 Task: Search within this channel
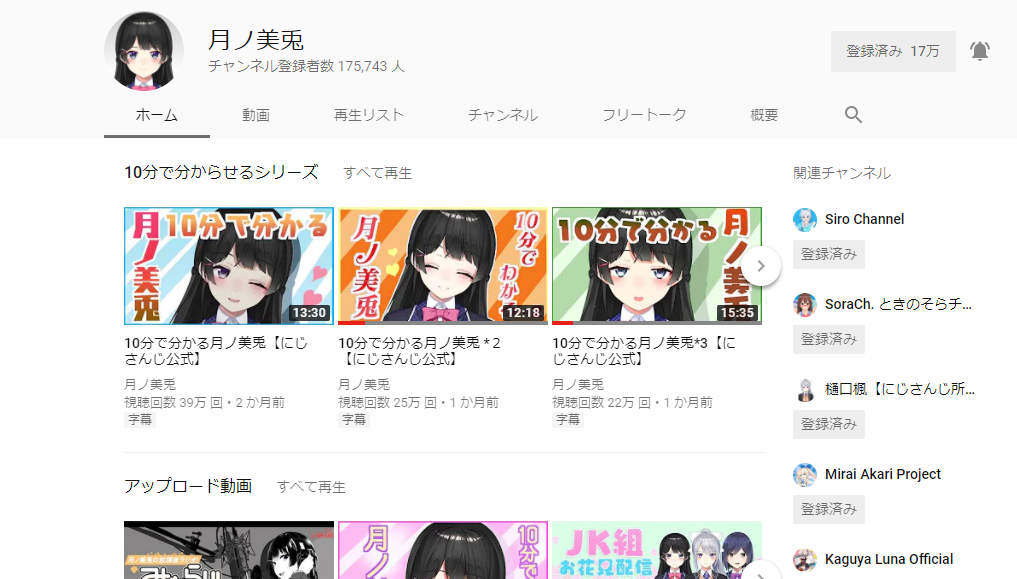click(853, 115)
